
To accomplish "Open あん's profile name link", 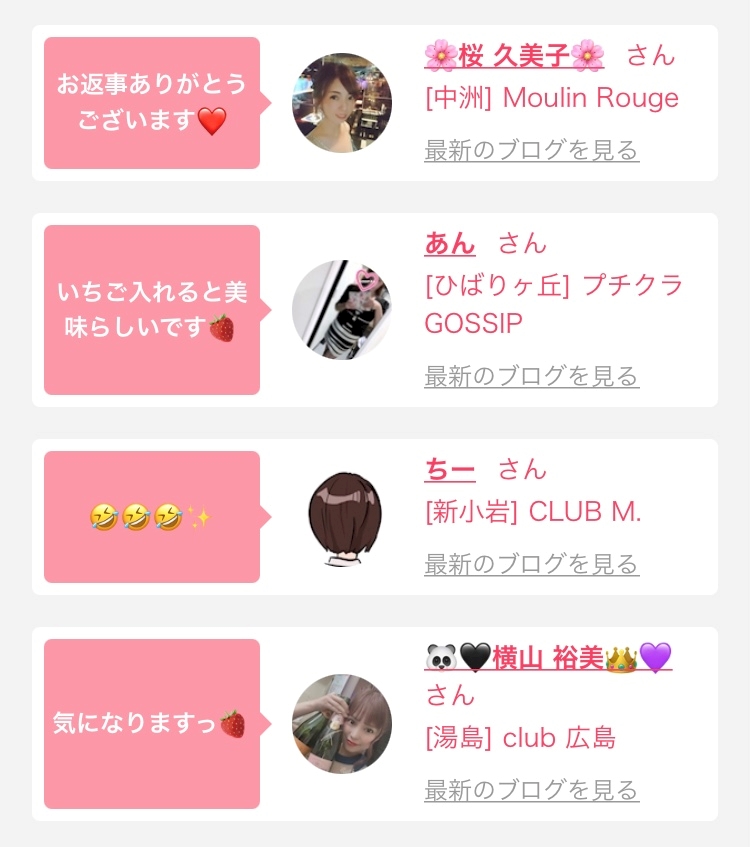I will [450, 243].
